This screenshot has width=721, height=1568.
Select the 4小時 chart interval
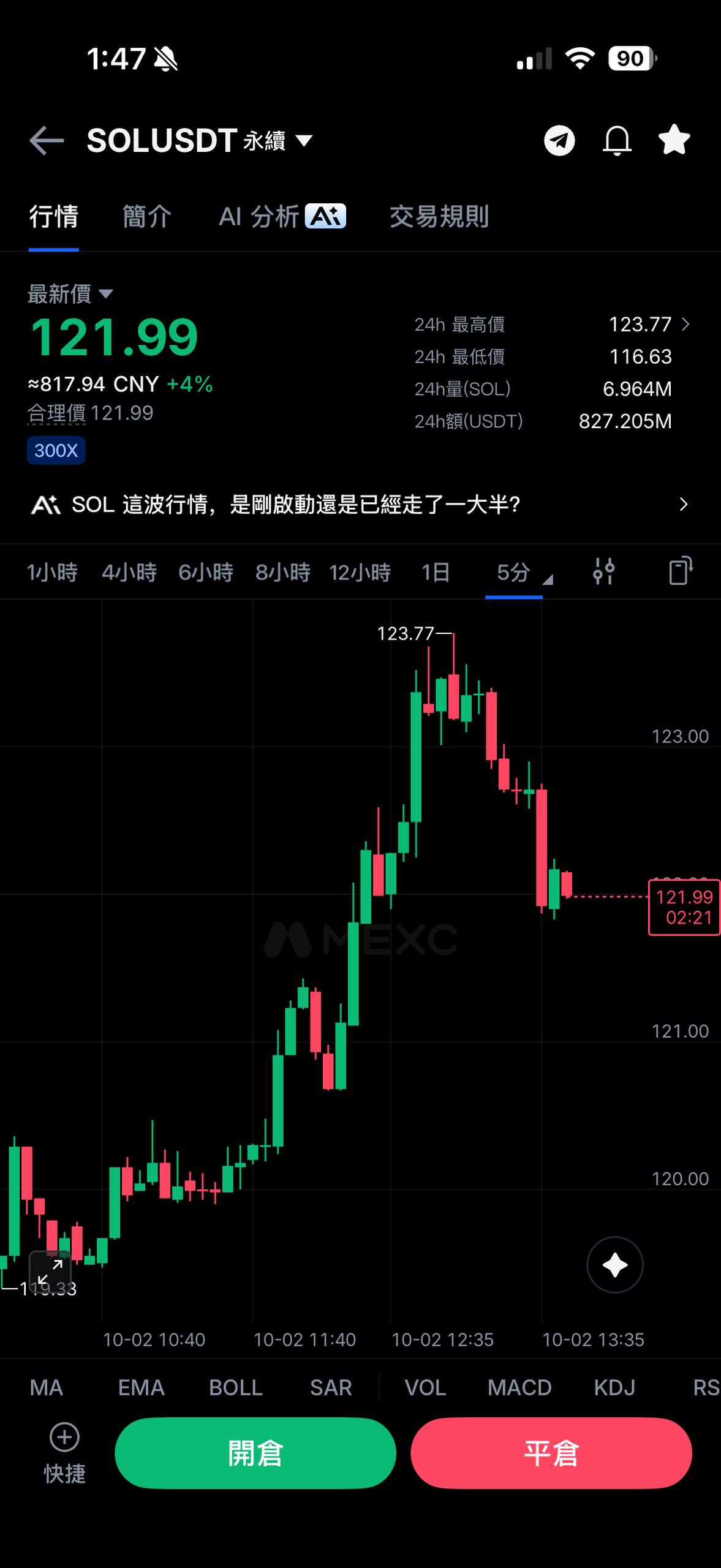pyautogui.click(x=129, y=572)
